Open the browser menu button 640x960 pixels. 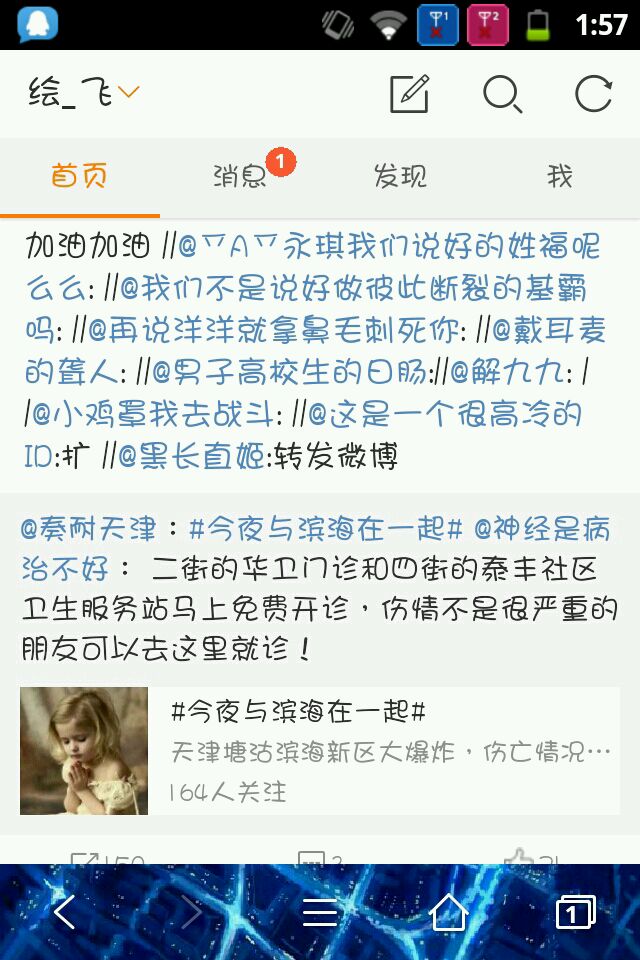tap(320, 912)
